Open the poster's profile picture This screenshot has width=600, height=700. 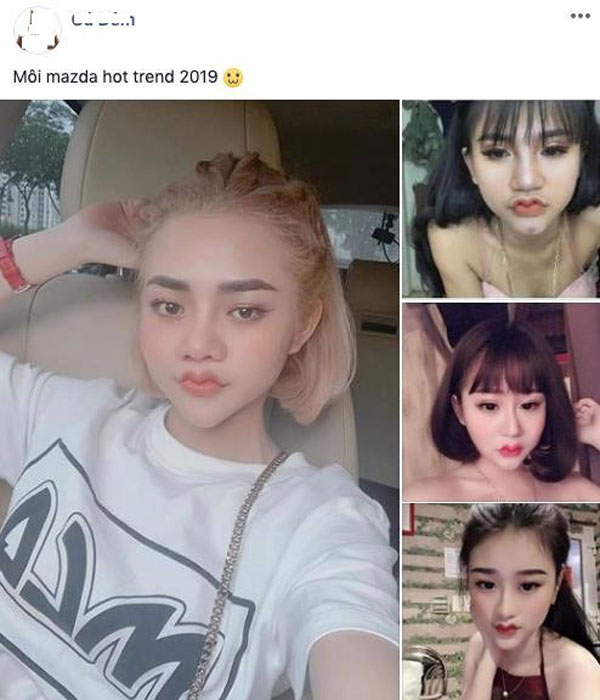click(39, 31)
